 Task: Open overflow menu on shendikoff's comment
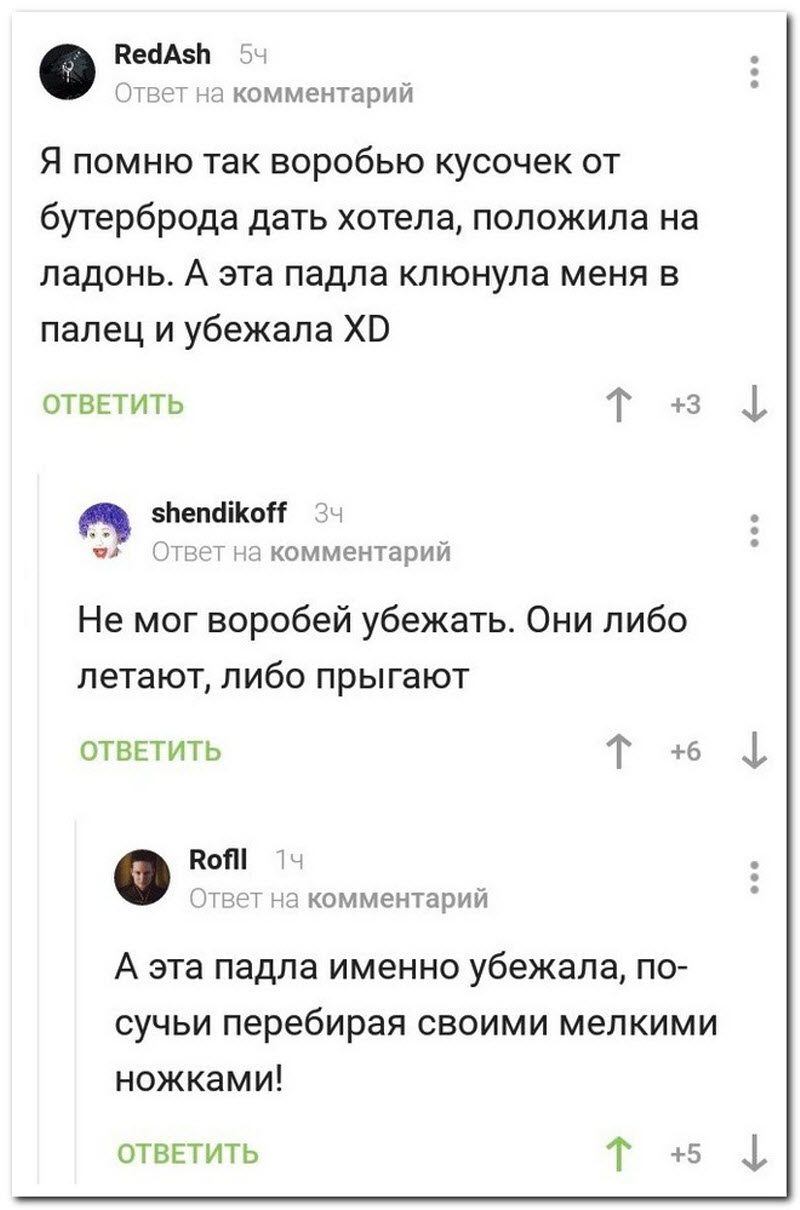755,528
